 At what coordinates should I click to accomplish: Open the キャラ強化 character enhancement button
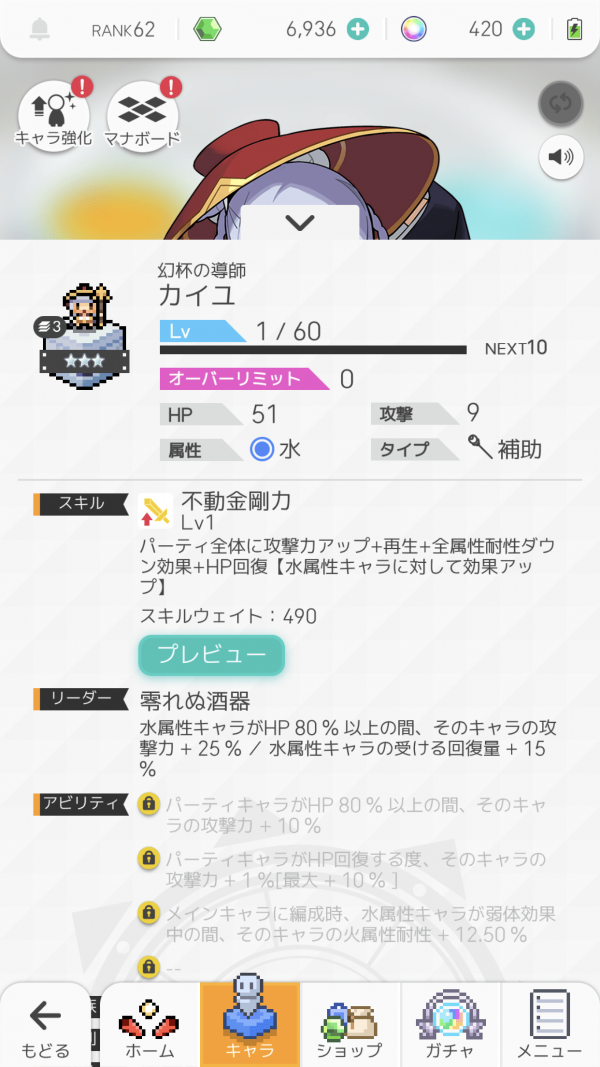[x=53, y=114]
